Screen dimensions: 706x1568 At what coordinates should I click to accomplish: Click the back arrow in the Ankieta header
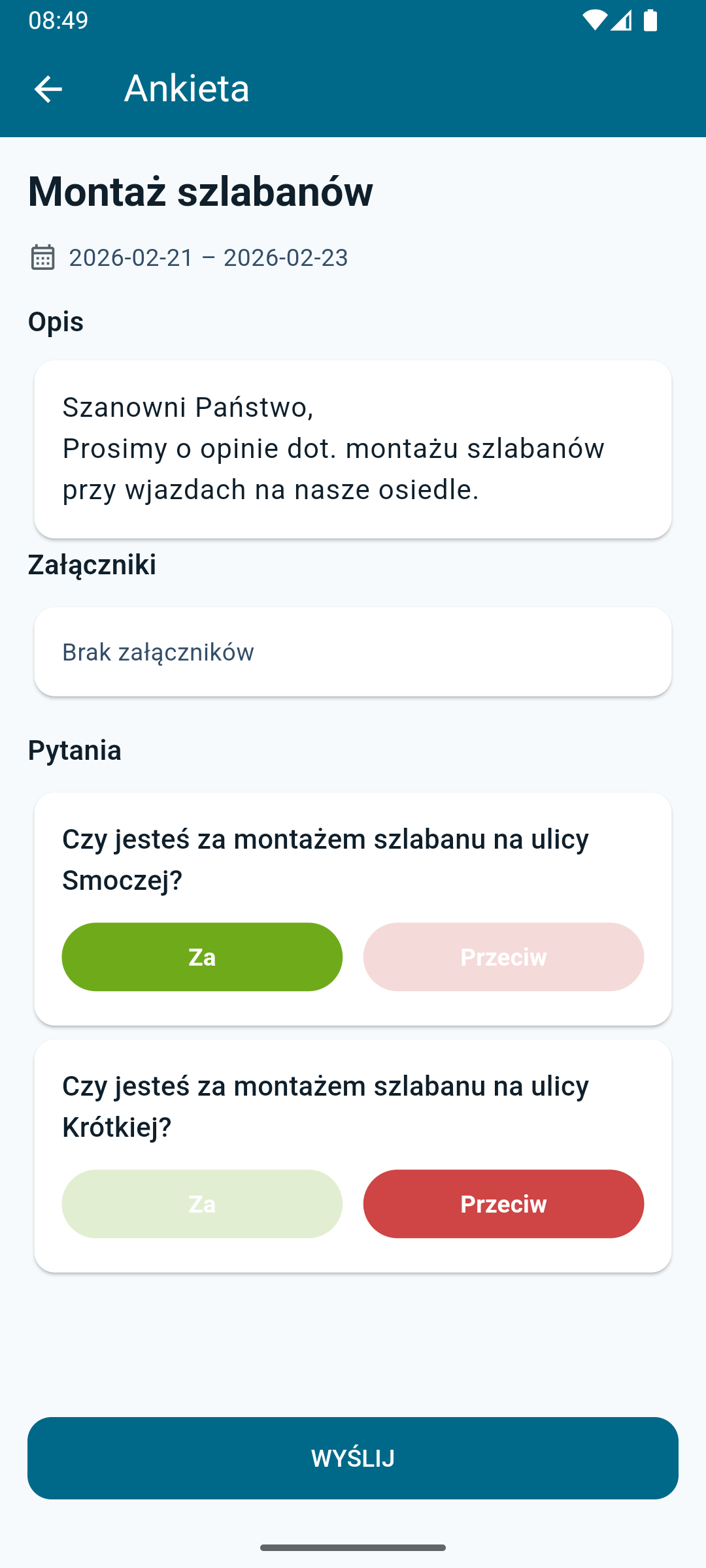coord(48,88)
